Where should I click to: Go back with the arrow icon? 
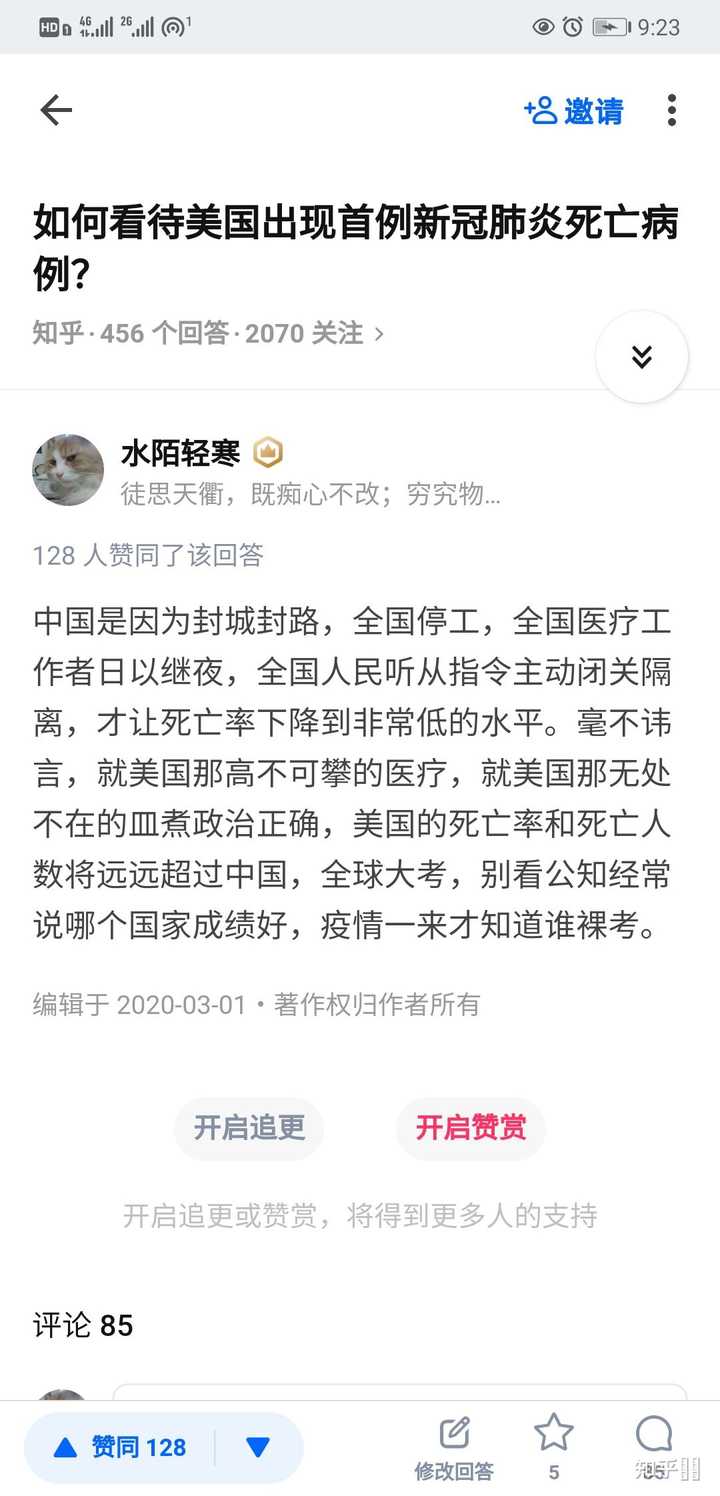point(56,111)
